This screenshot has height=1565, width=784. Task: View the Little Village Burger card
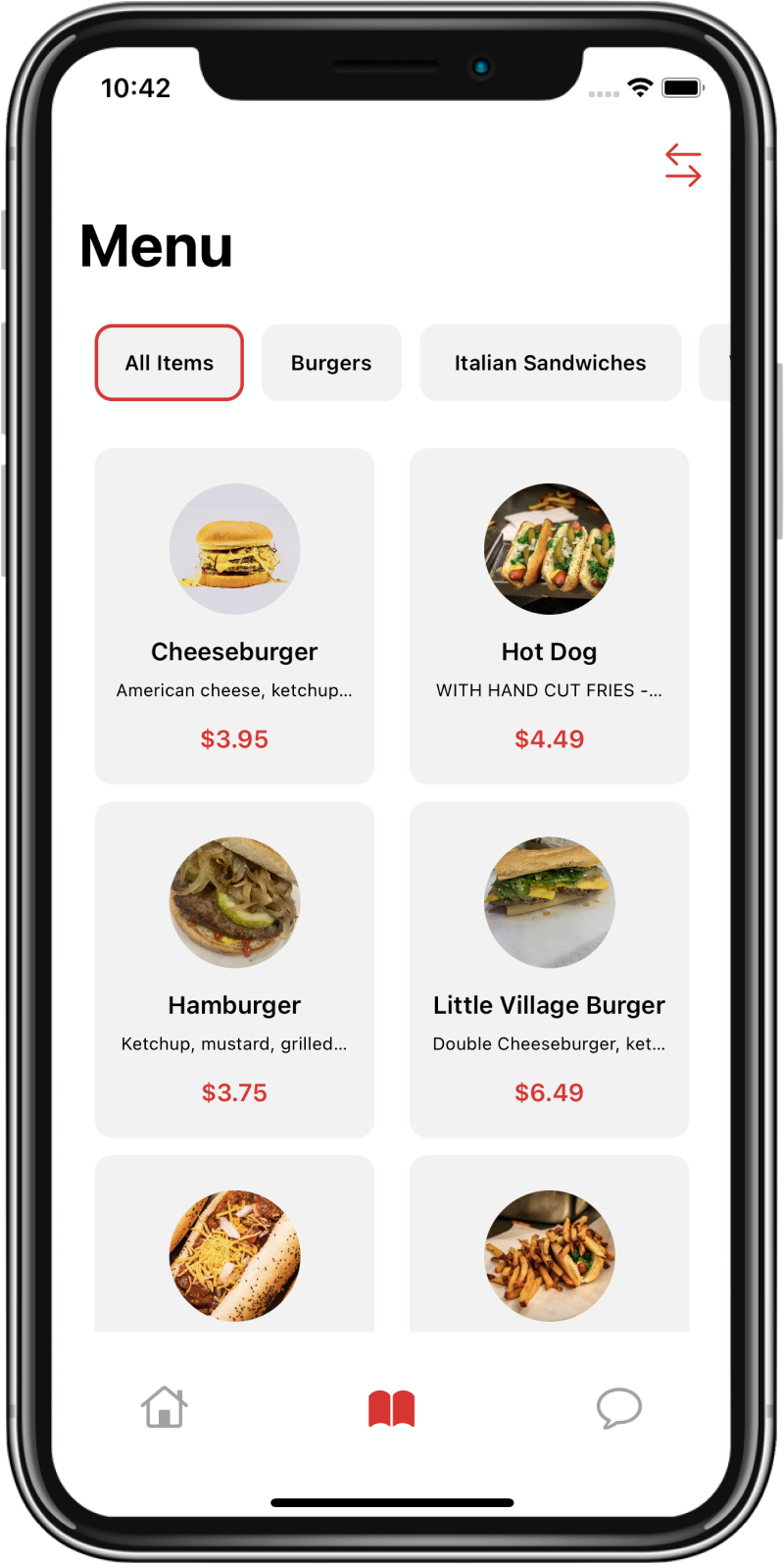coord(549,969)
